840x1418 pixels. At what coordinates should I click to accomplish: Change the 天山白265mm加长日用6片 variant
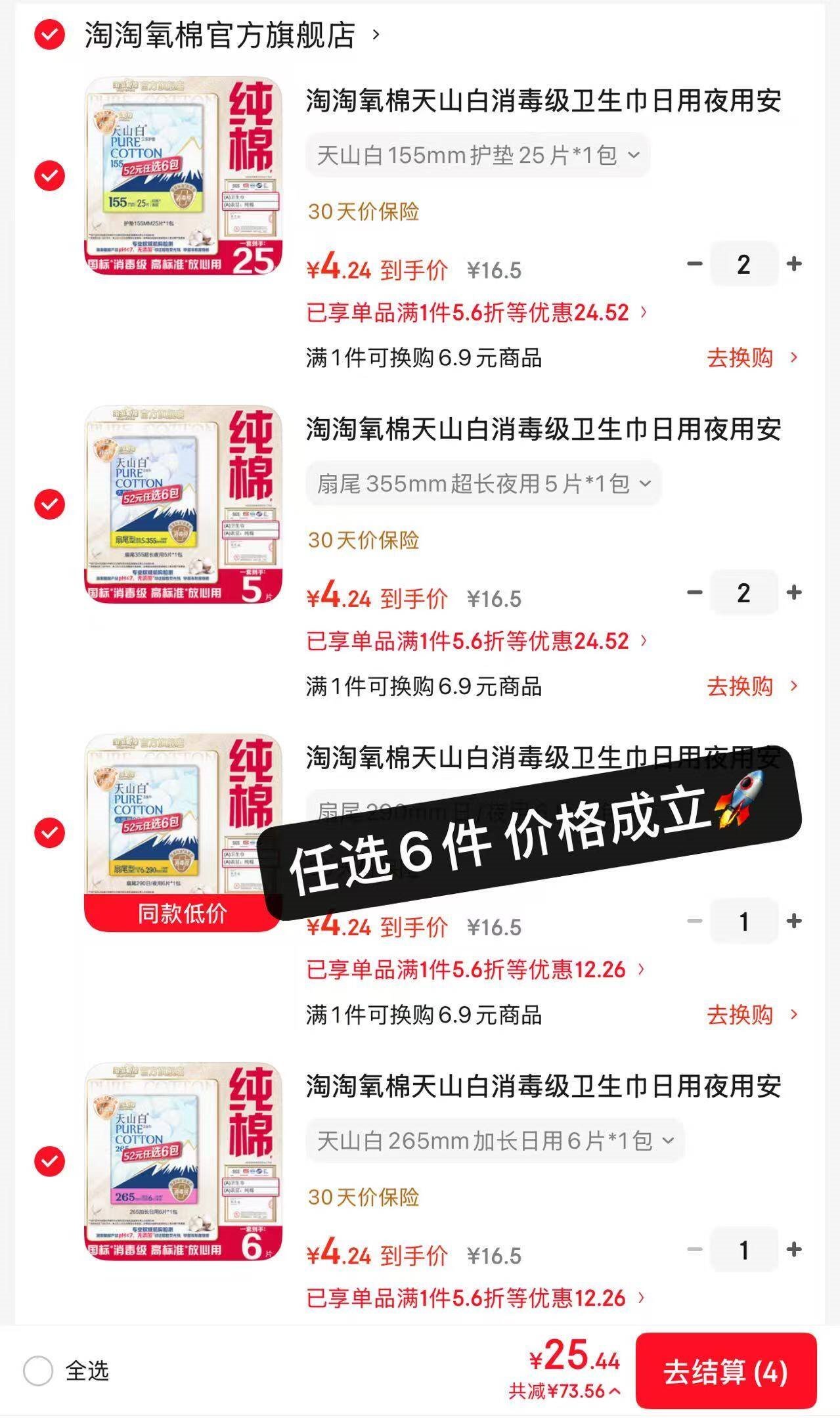pyautogui.click(x=495, y=1141)
